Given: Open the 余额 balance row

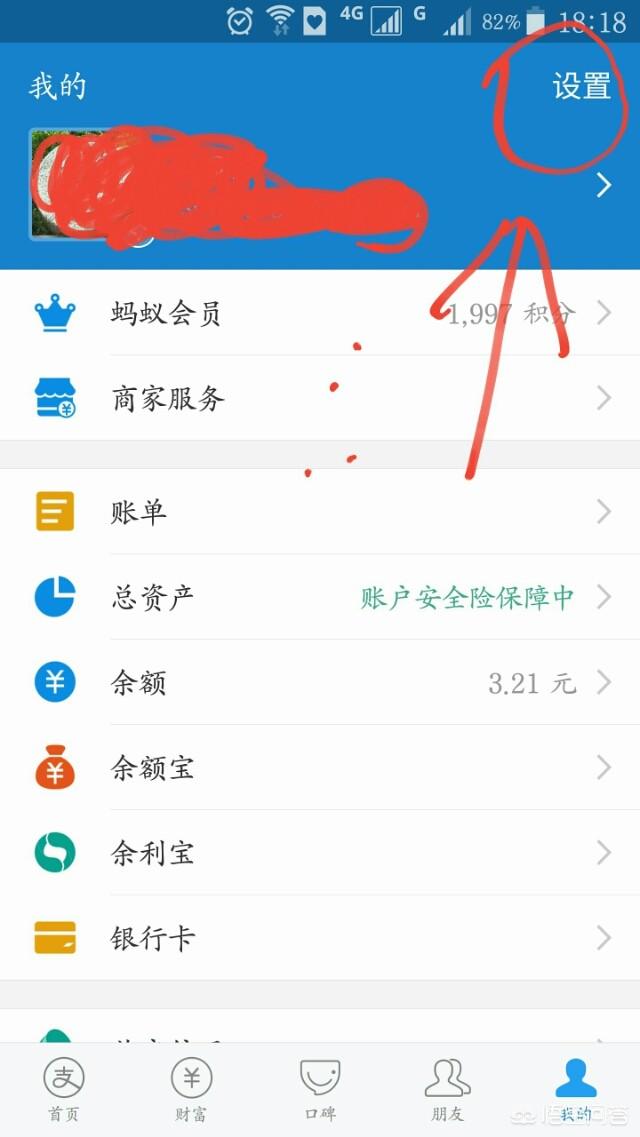Looking at the screenshot, I should (x=320, y=682).
